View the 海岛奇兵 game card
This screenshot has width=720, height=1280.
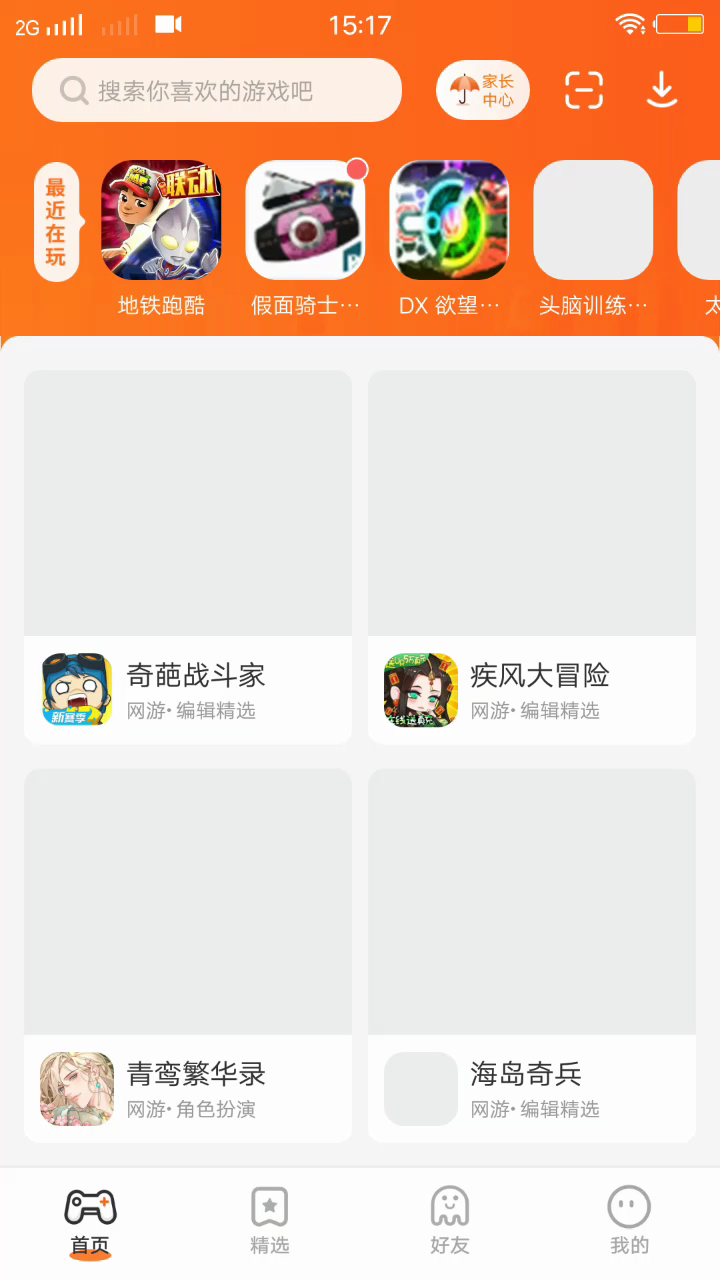[x=532, y=955]
